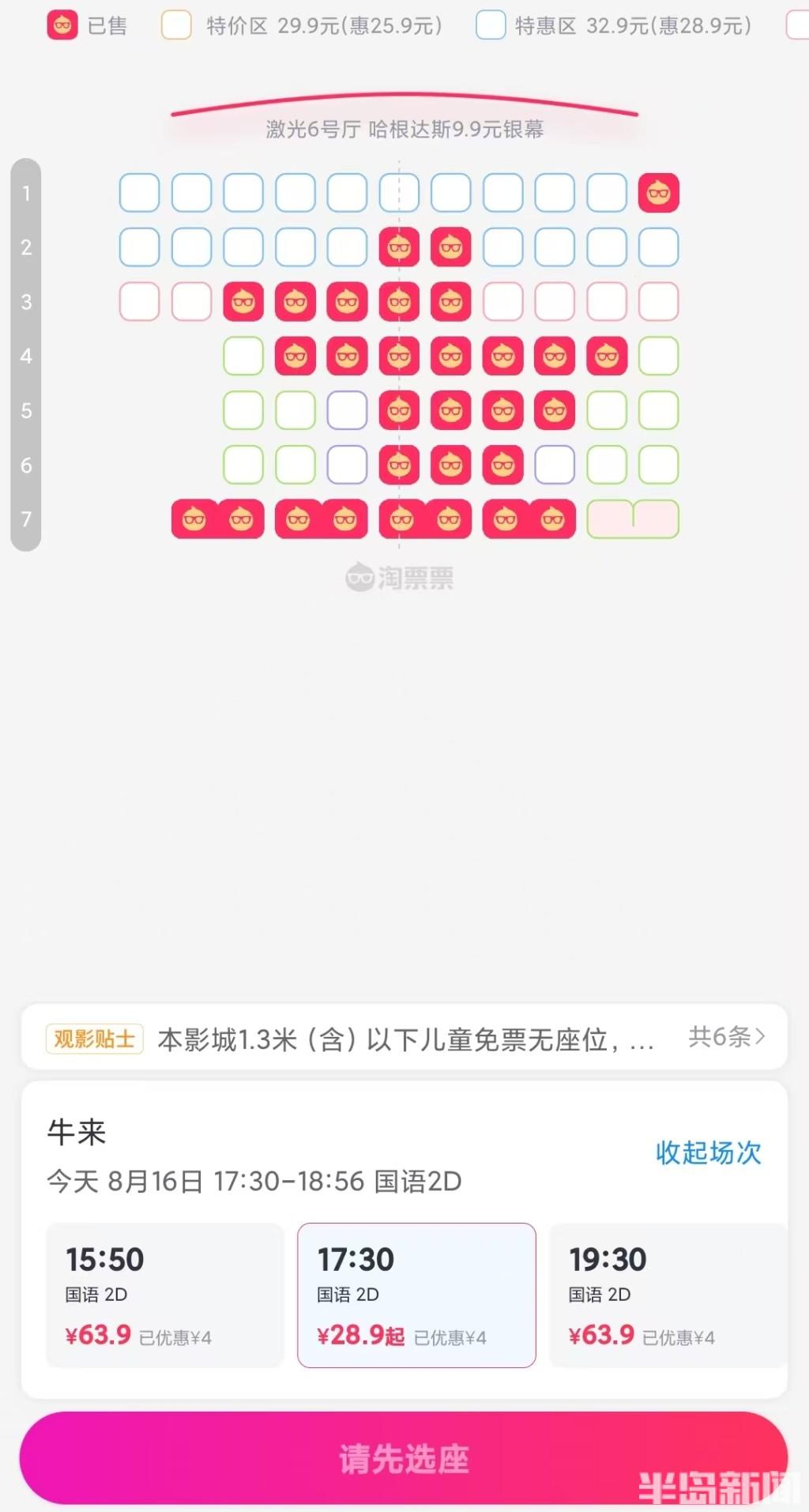Choose the last empty seat in row 6

click(x=658, y=465)
